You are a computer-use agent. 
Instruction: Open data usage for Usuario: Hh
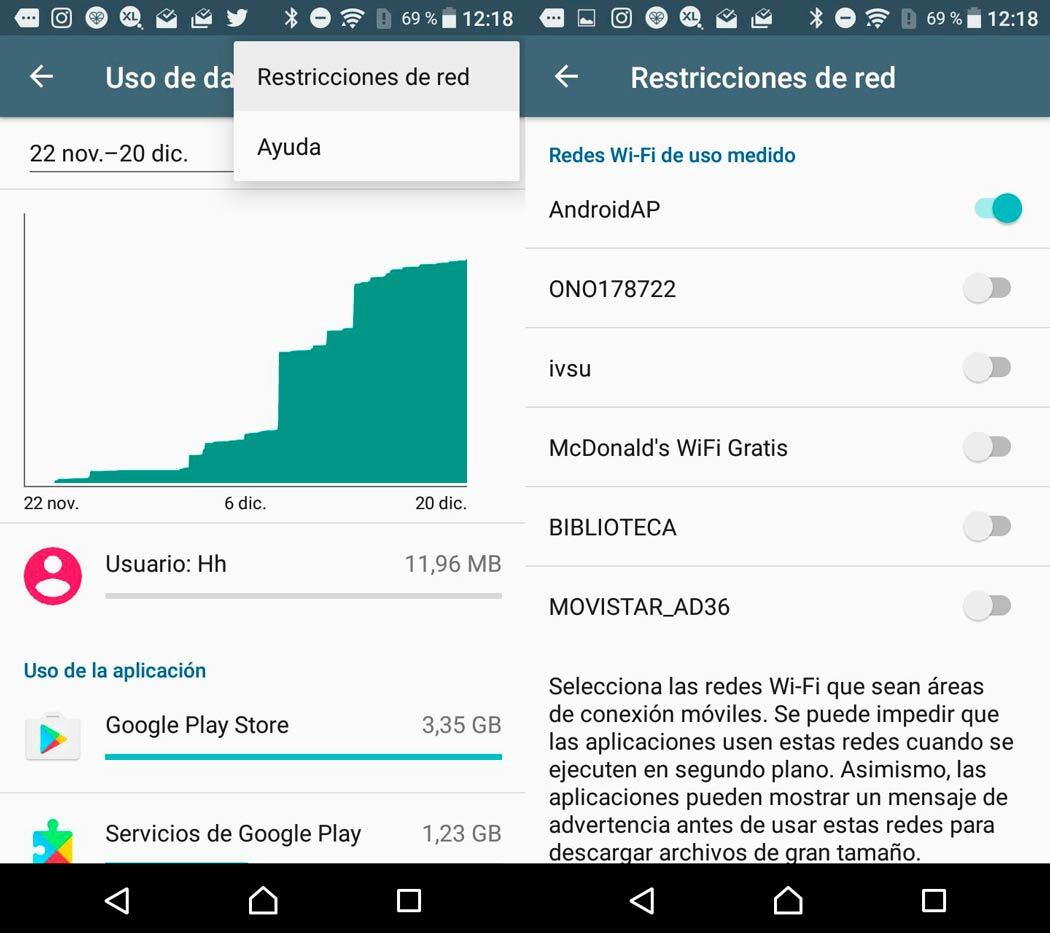[262, 575]
